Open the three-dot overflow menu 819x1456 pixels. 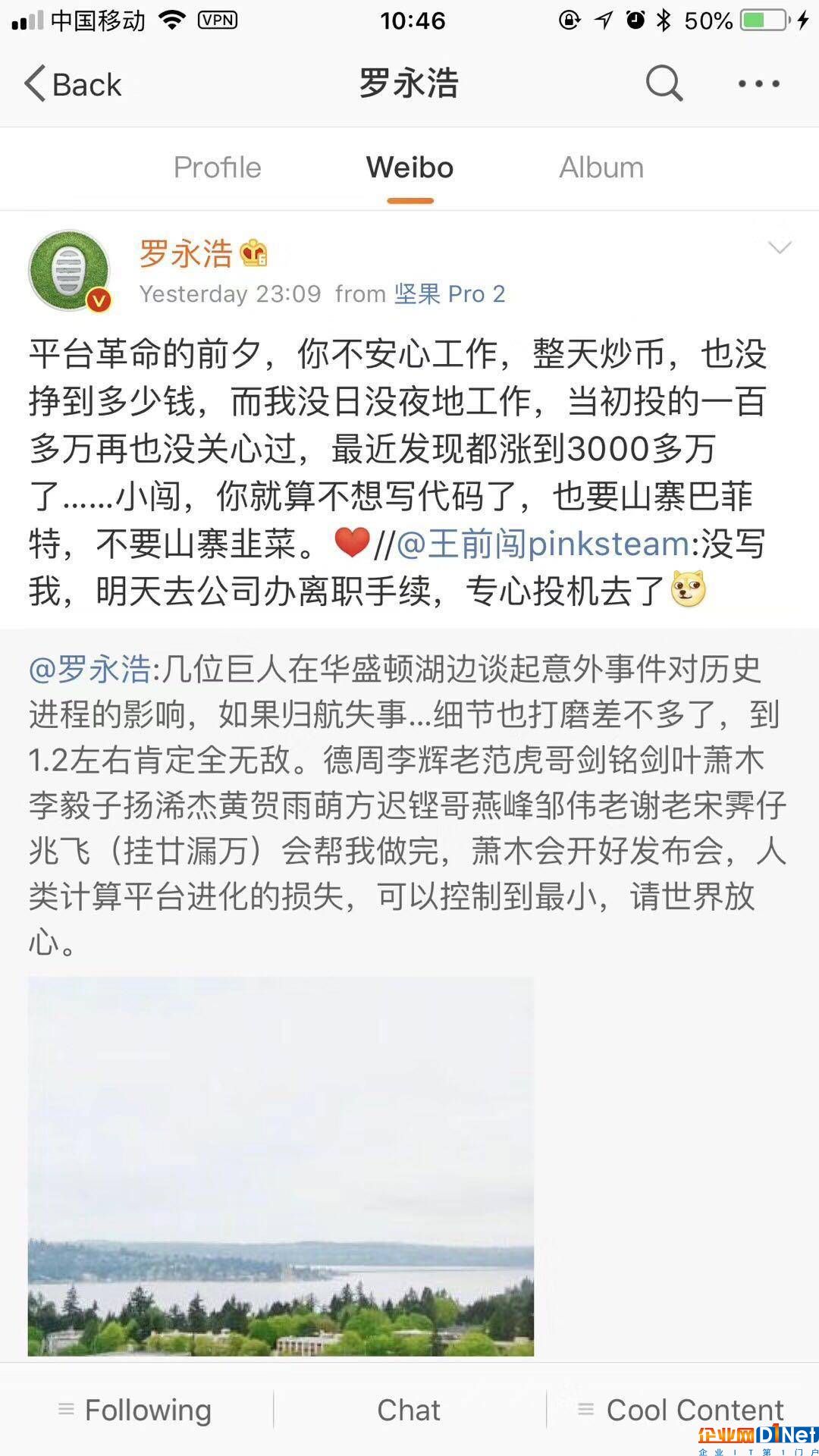pos(759,83)
